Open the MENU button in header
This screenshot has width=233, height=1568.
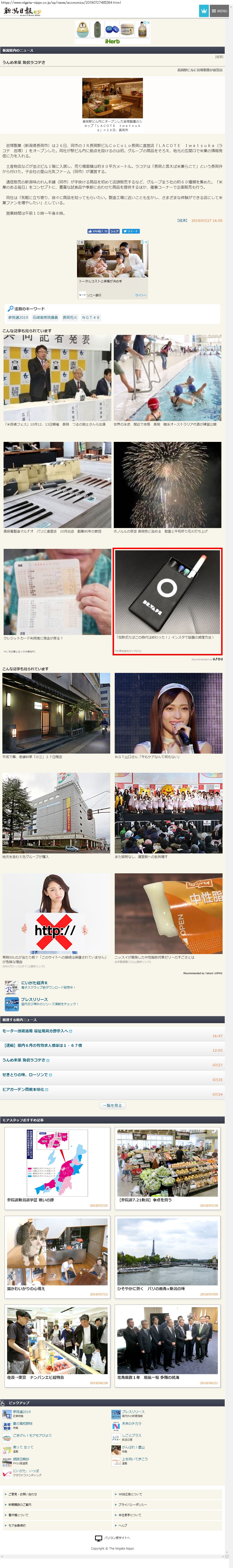click(219, 11)
